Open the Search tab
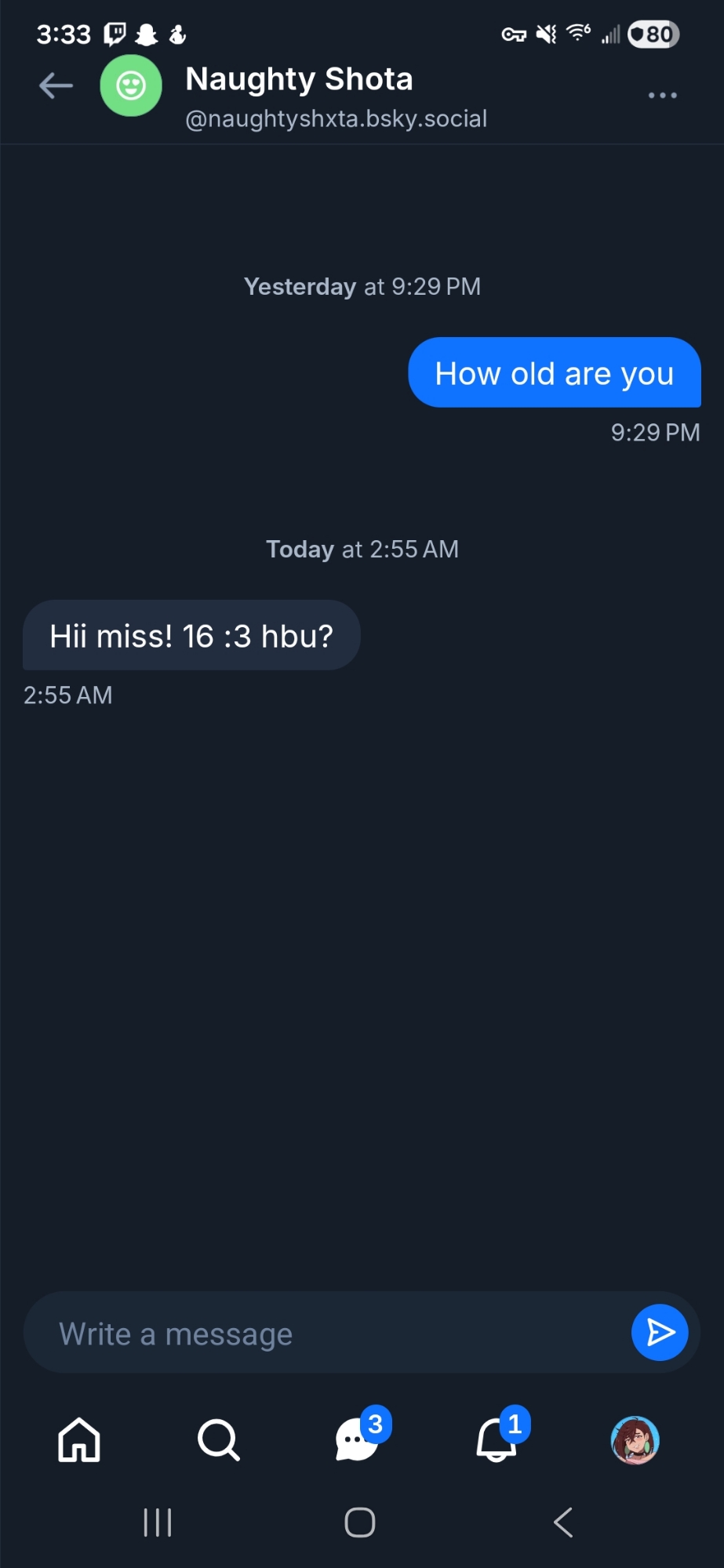This screenshot has height=1568, width=724. click(x=218, y=1440)
